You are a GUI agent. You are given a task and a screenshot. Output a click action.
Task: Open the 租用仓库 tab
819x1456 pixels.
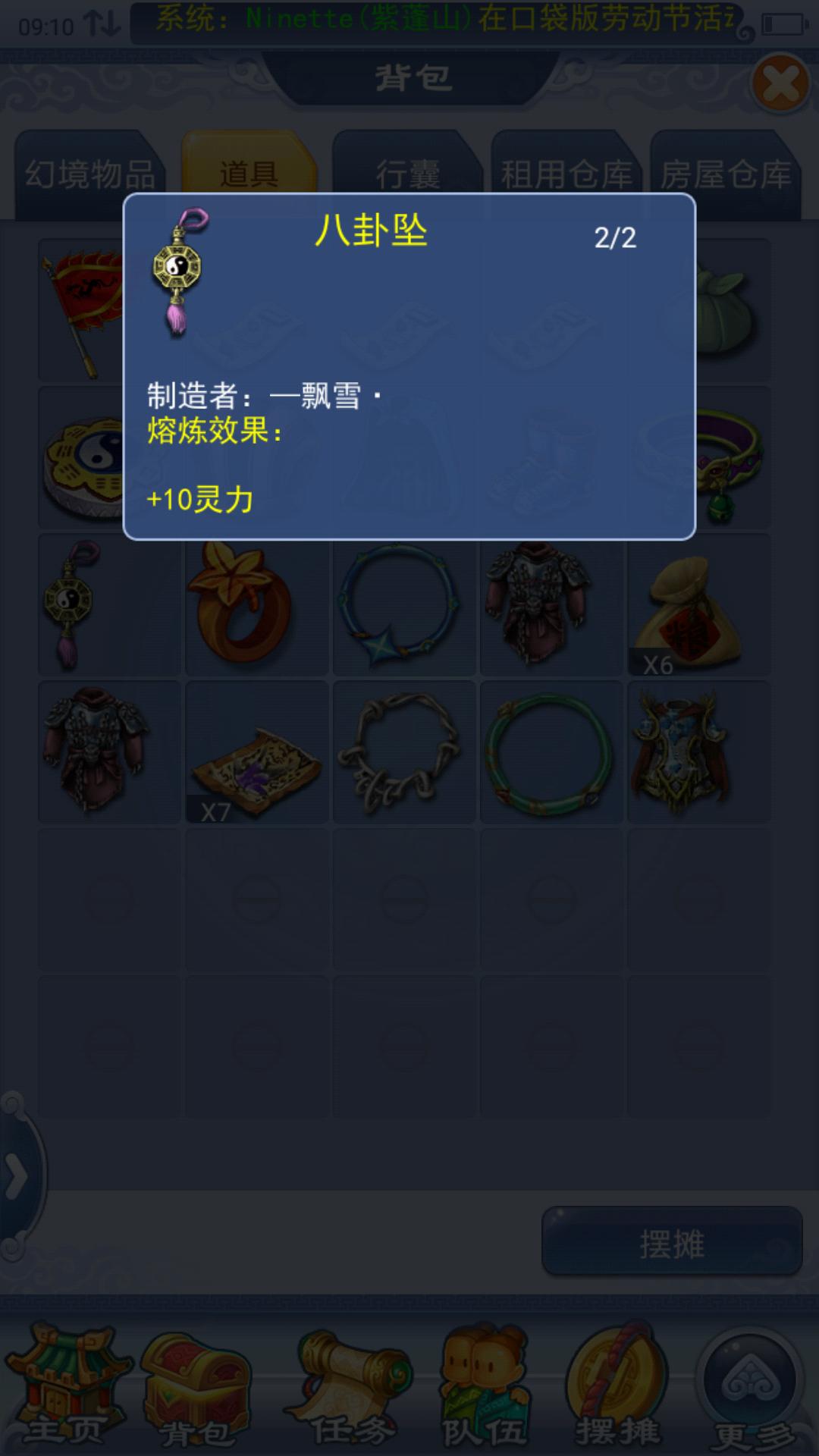566,174
